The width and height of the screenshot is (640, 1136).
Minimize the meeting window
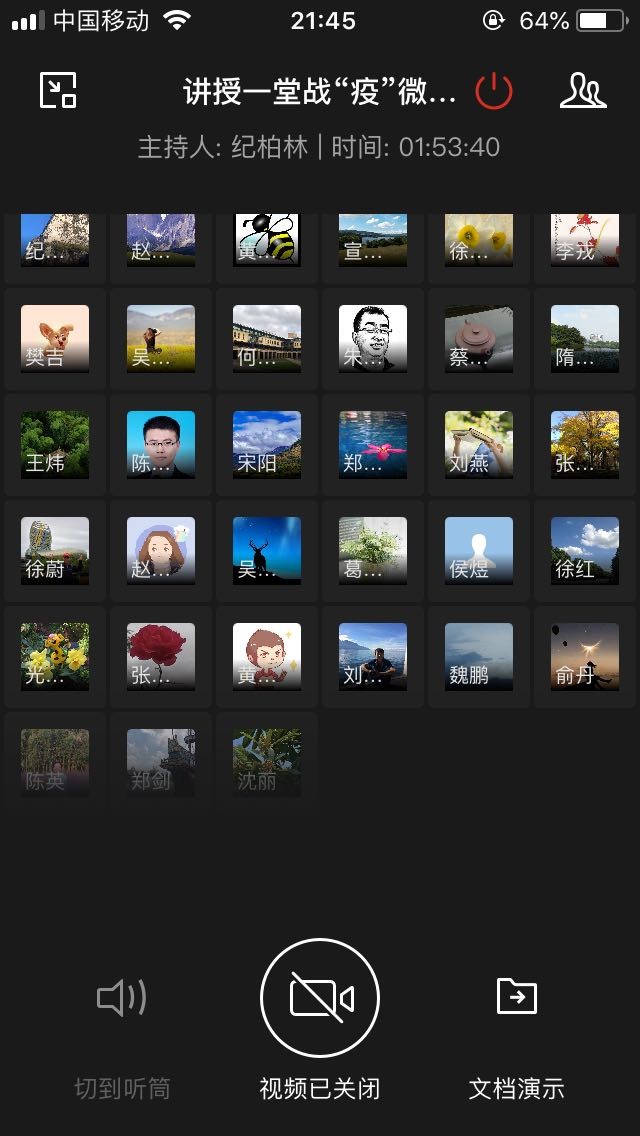point(58,91)
